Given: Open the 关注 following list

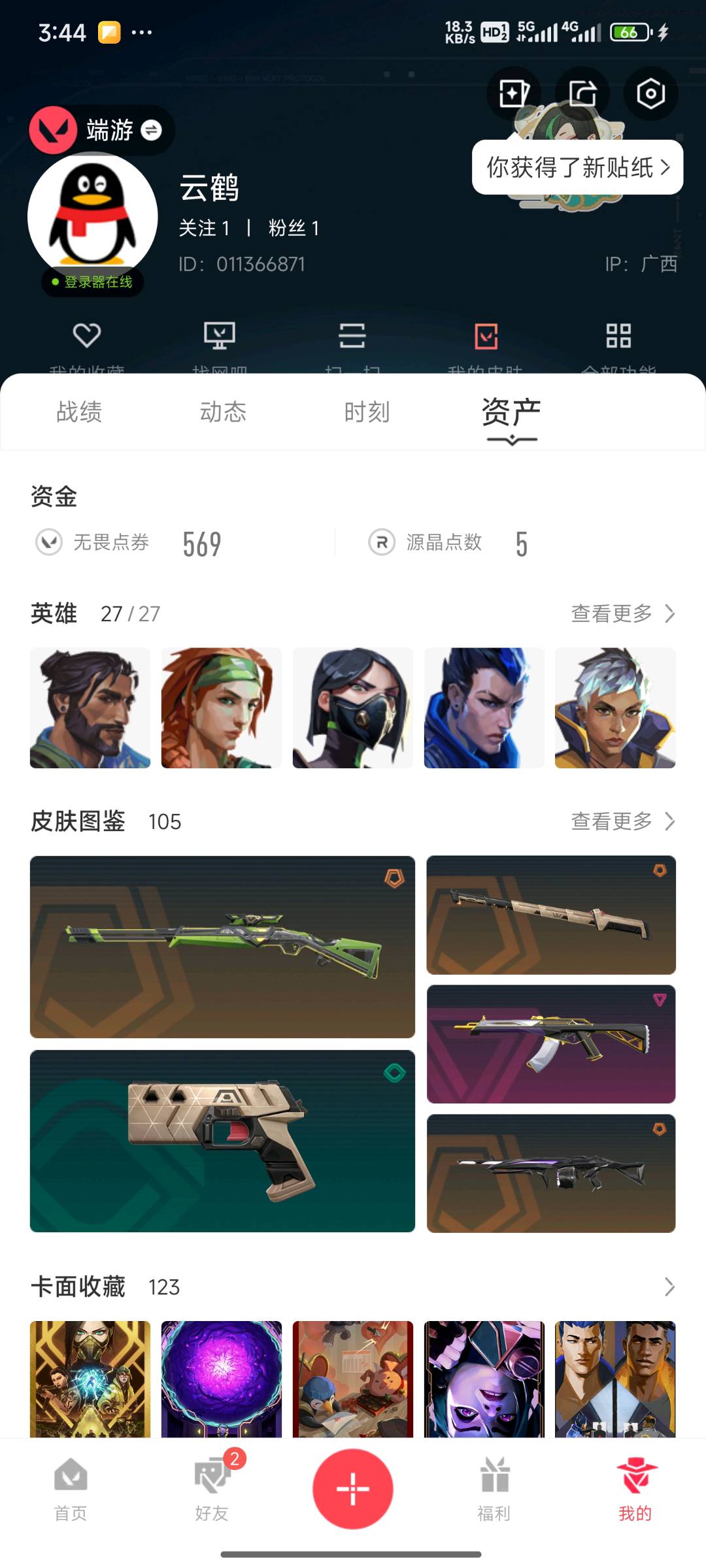Looking at the screenshot, I should pos(204,228).
